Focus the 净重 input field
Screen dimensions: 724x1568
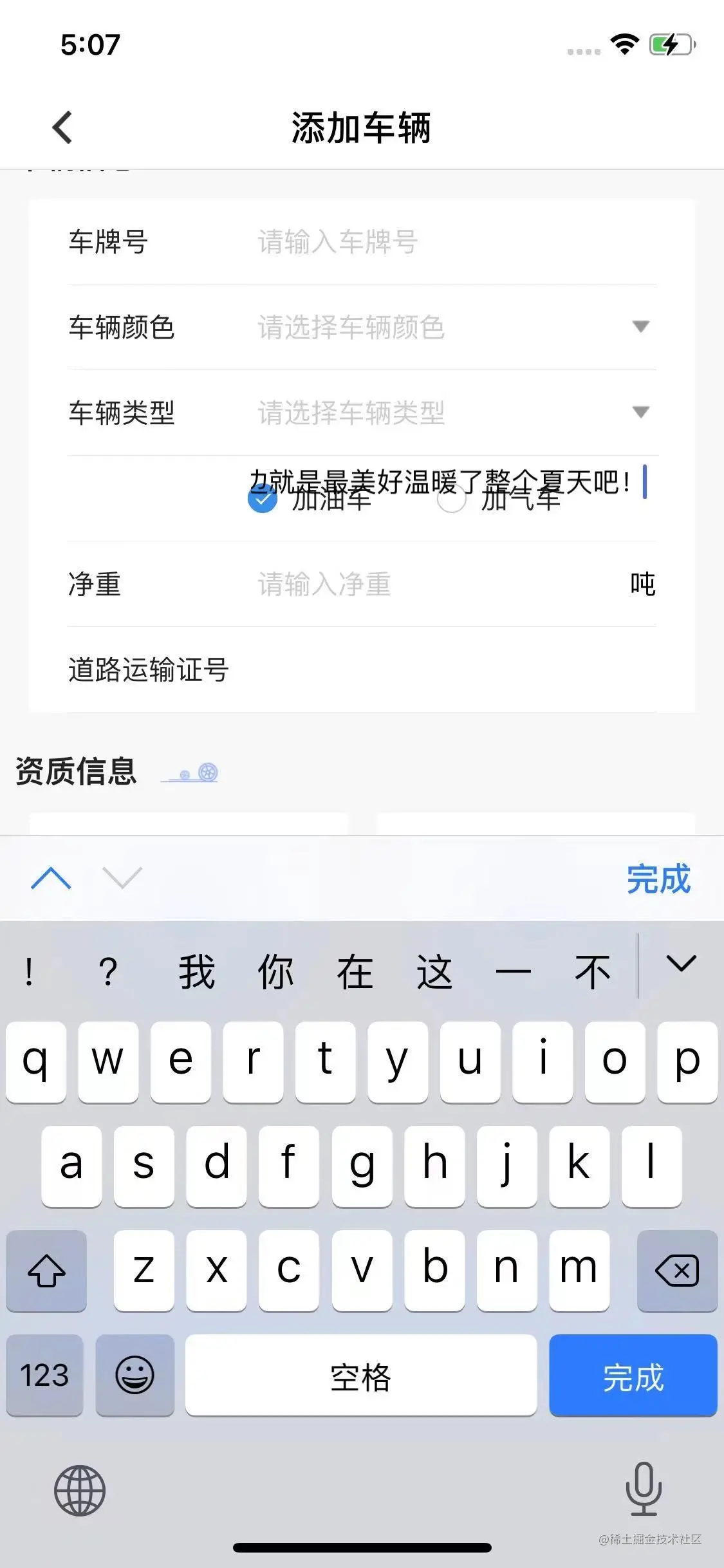(x=431, y=584)
